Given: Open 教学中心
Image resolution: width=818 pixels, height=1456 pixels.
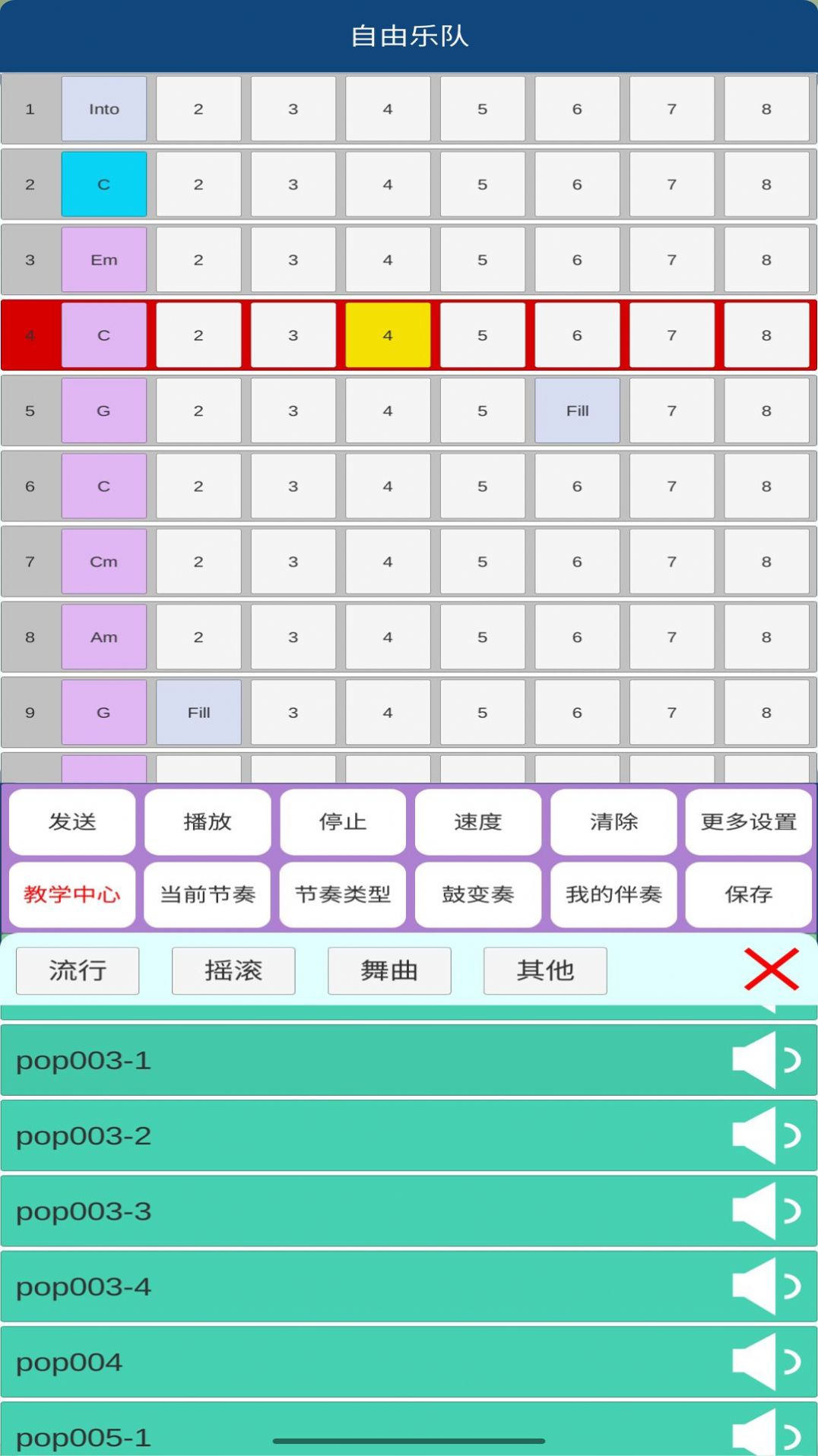Looking at the screenshot, I should [72, 894].
